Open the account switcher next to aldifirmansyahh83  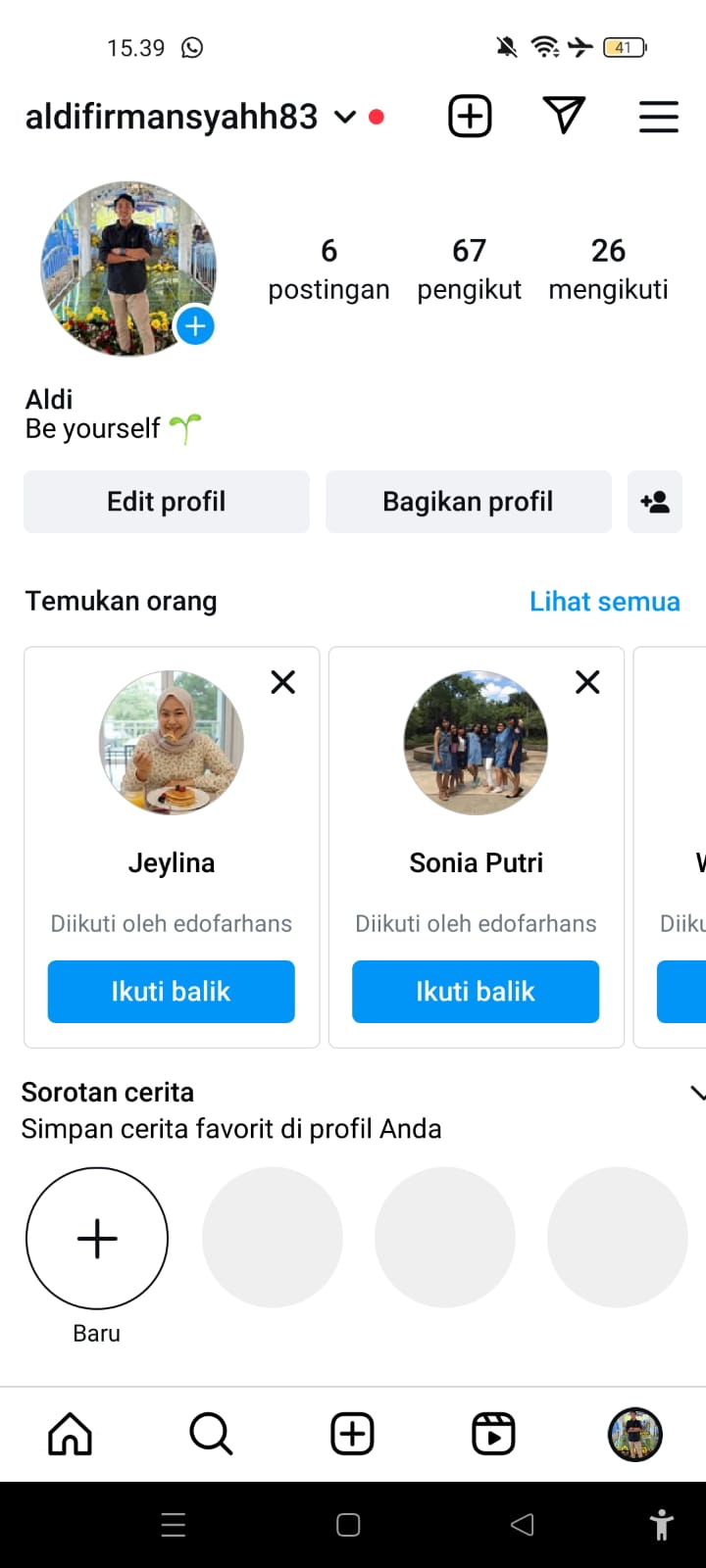click(x=344, y=118)
